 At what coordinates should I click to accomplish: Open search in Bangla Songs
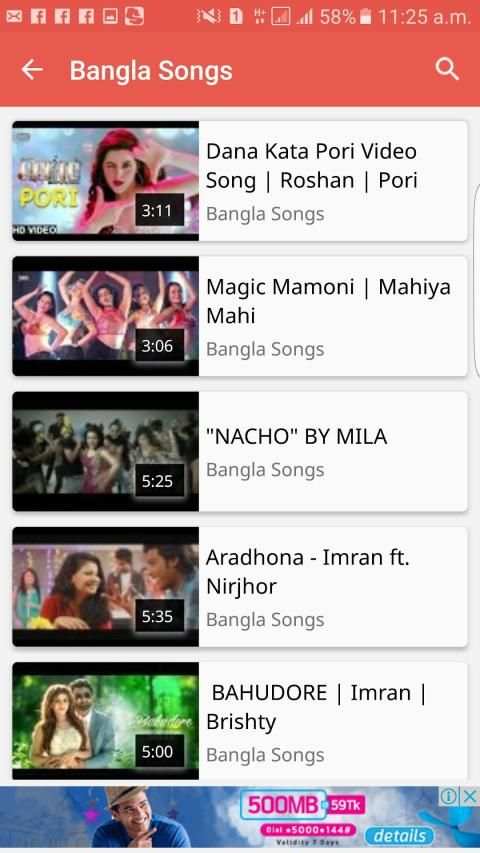(x=447, y=70)
